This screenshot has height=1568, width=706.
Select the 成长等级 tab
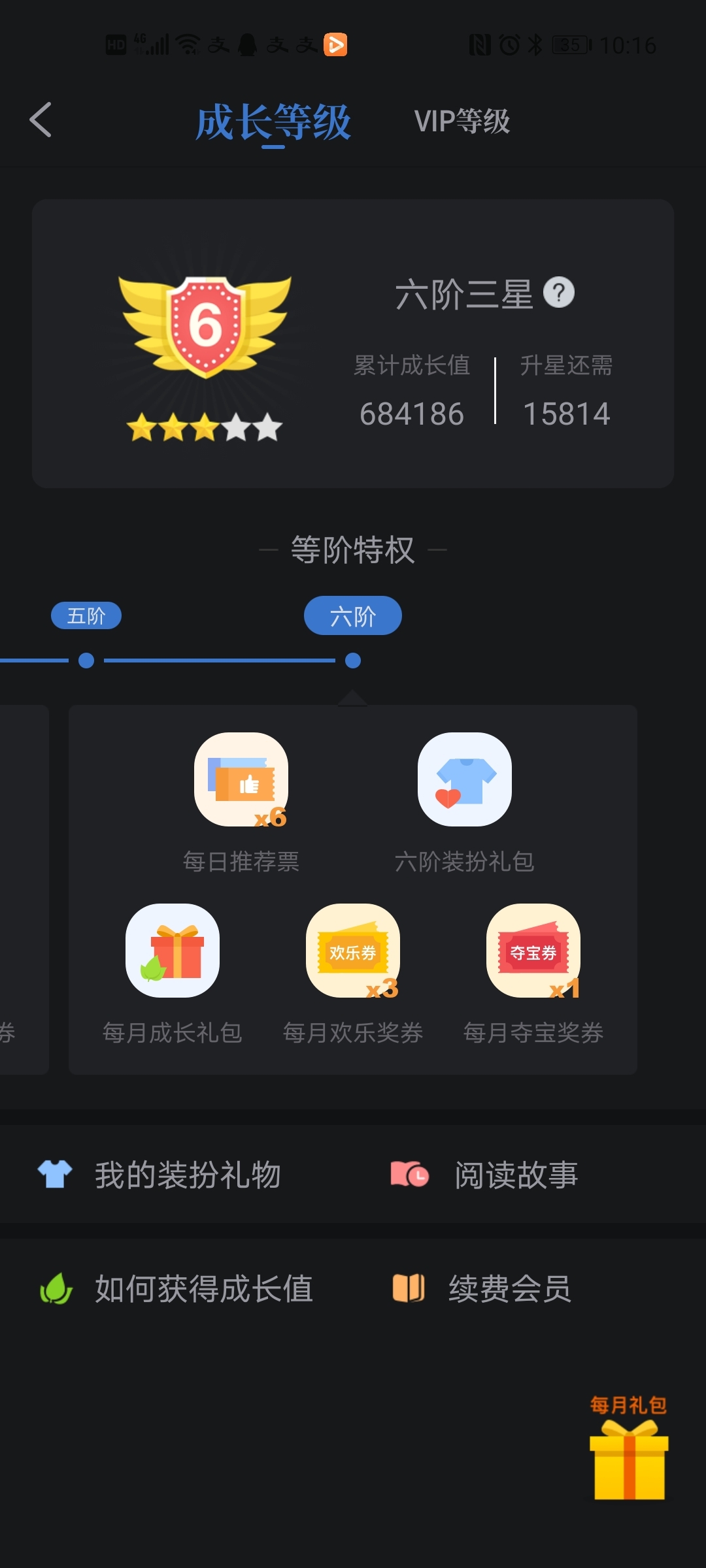[x=273, y=122]
